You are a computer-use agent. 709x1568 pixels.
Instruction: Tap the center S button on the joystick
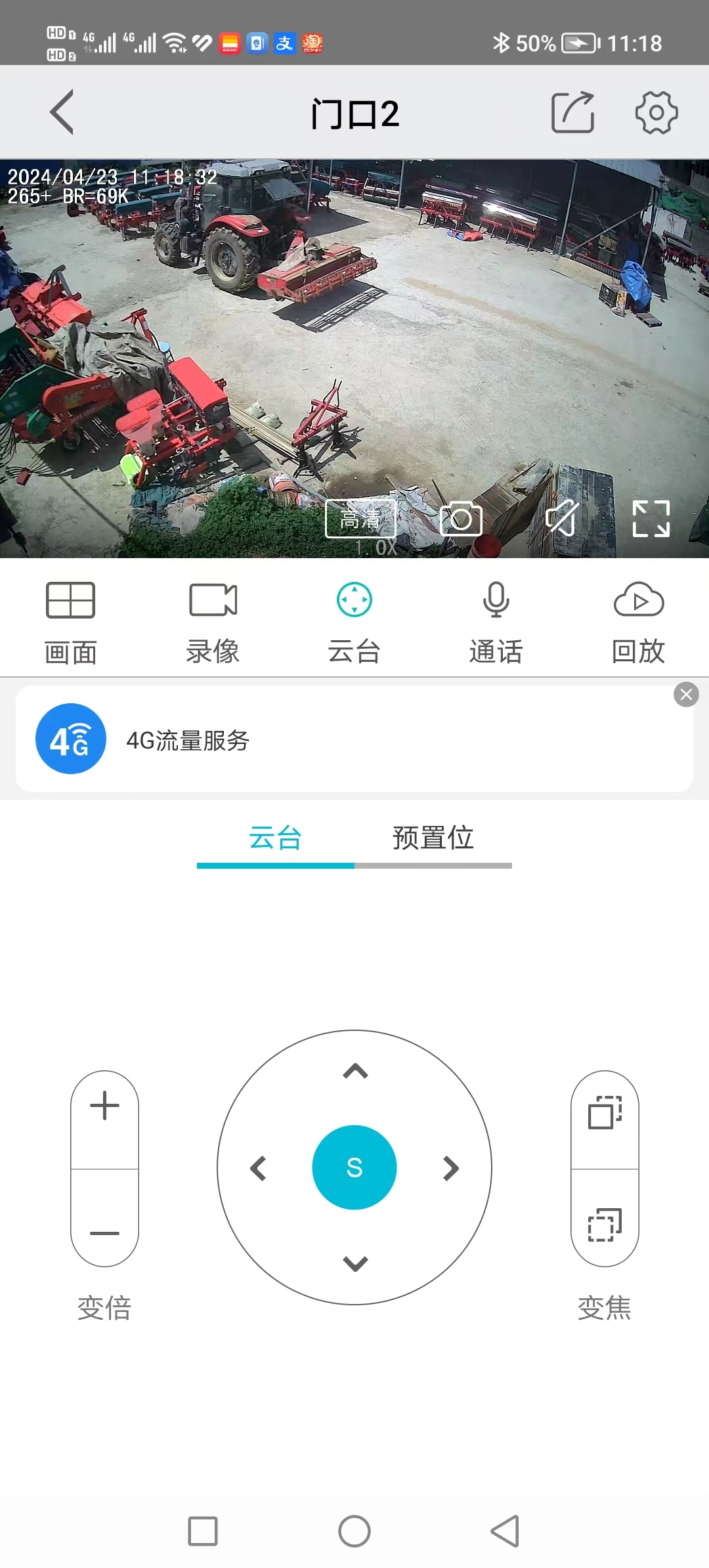click(354, 1167)
